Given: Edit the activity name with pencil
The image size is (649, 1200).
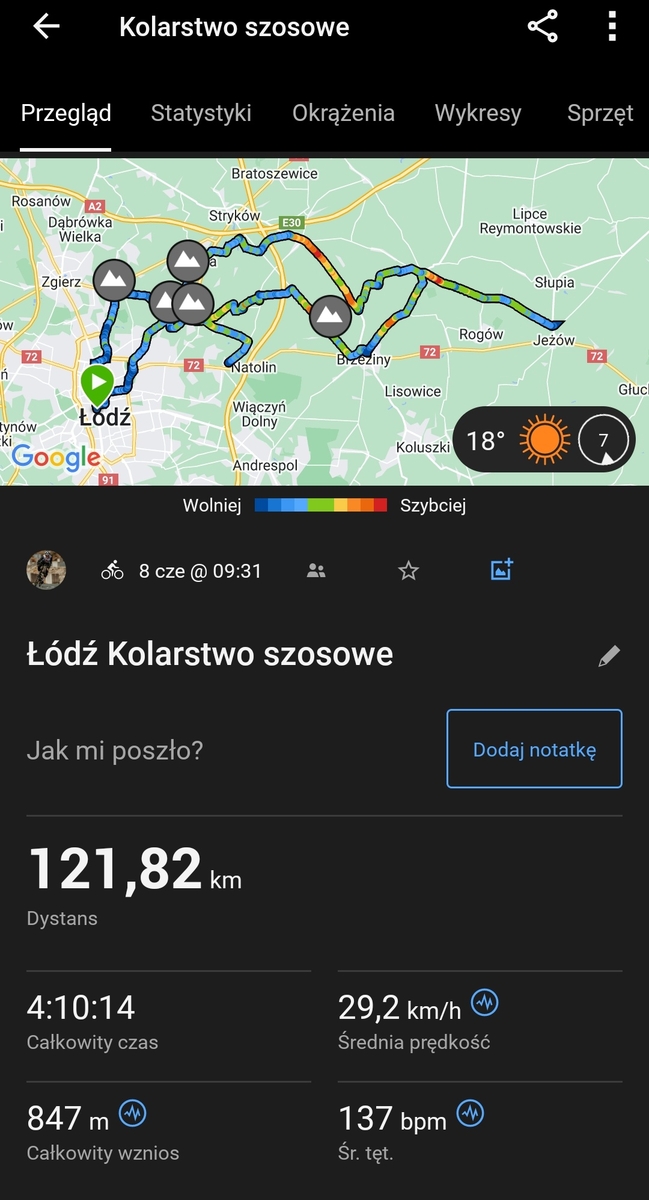Looking at the screenshot, I should (x=609, y=656).
